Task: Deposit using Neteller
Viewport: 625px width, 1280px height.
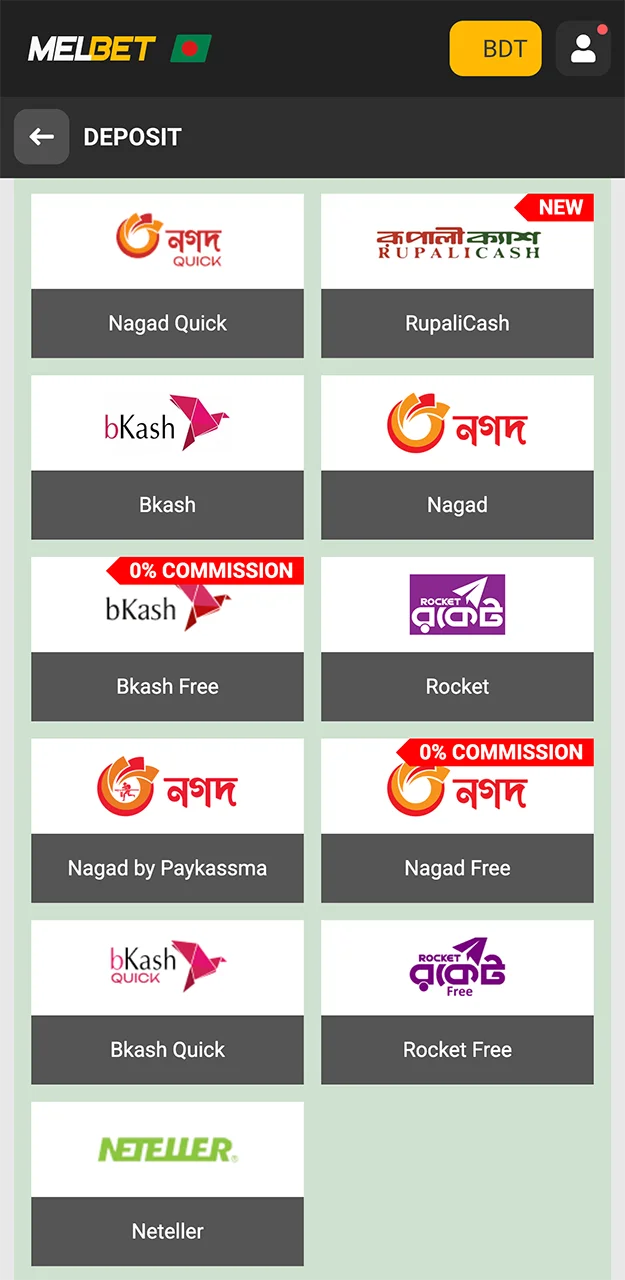Action: 167,1184
